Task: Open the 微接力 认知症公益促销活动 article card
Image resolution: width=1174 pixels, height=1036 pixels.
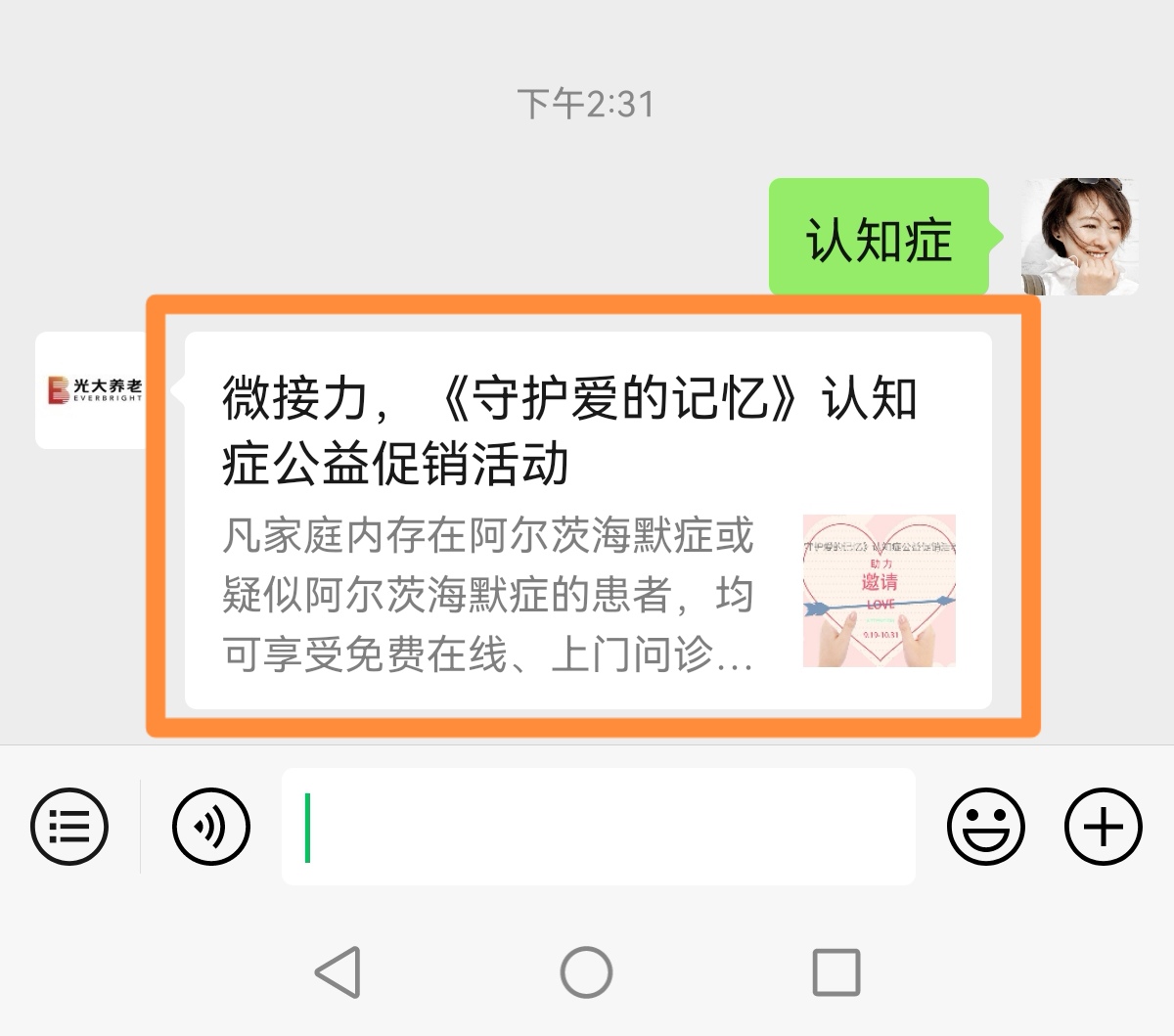Action: (587, 518)
